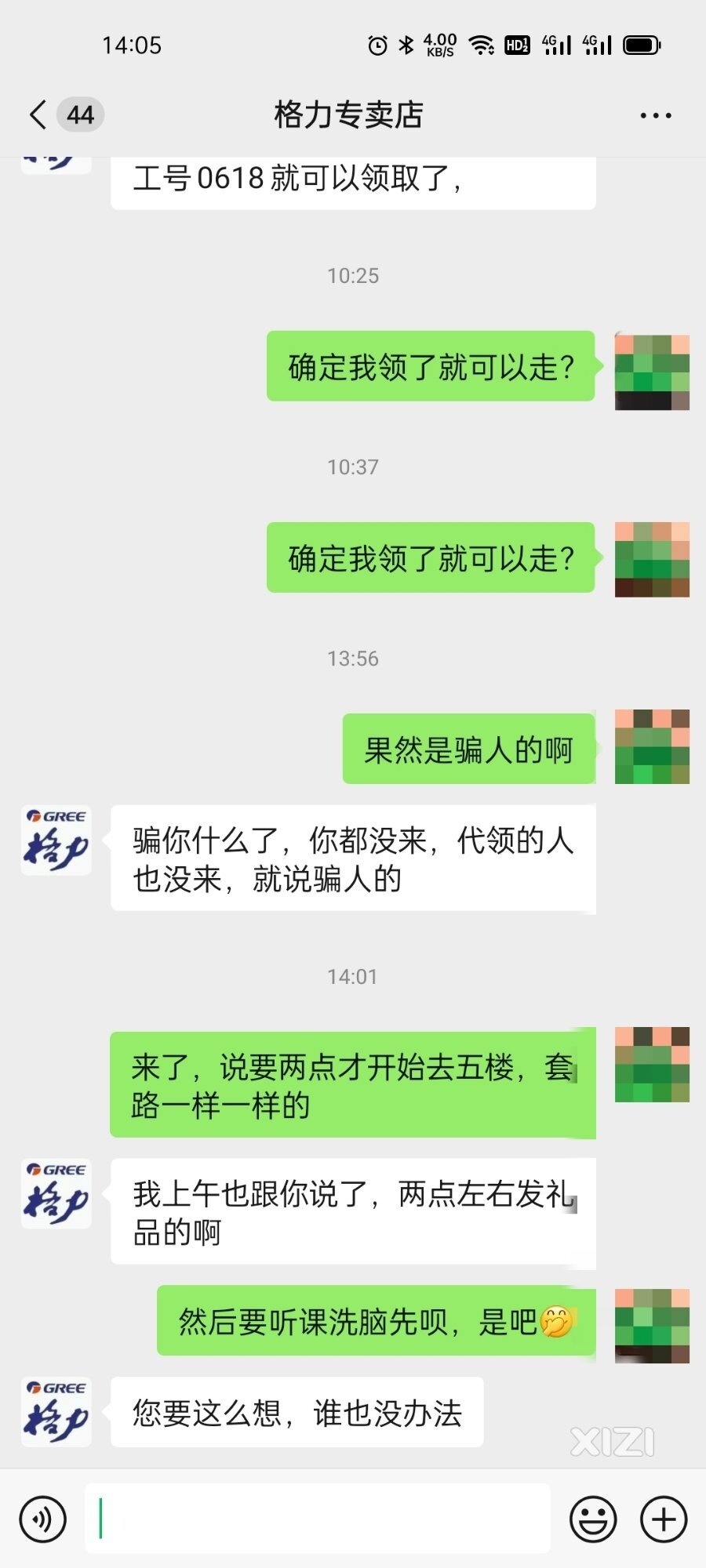
Task: Open Gree avatar beside '您要这么想' message
Action: [x=56, y=1412]
